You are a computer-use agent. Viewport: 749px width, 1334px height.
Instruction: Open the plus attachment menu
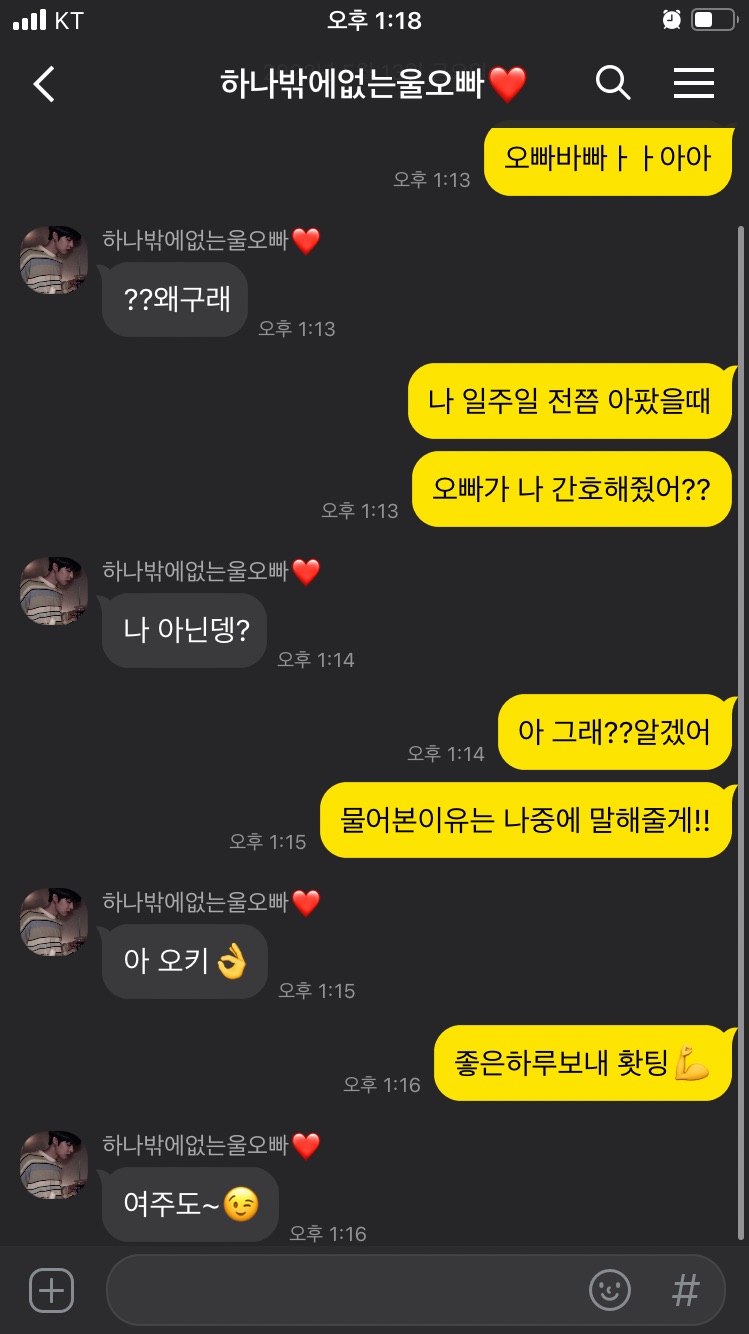pyautogui.click(x=51, y=1290)
